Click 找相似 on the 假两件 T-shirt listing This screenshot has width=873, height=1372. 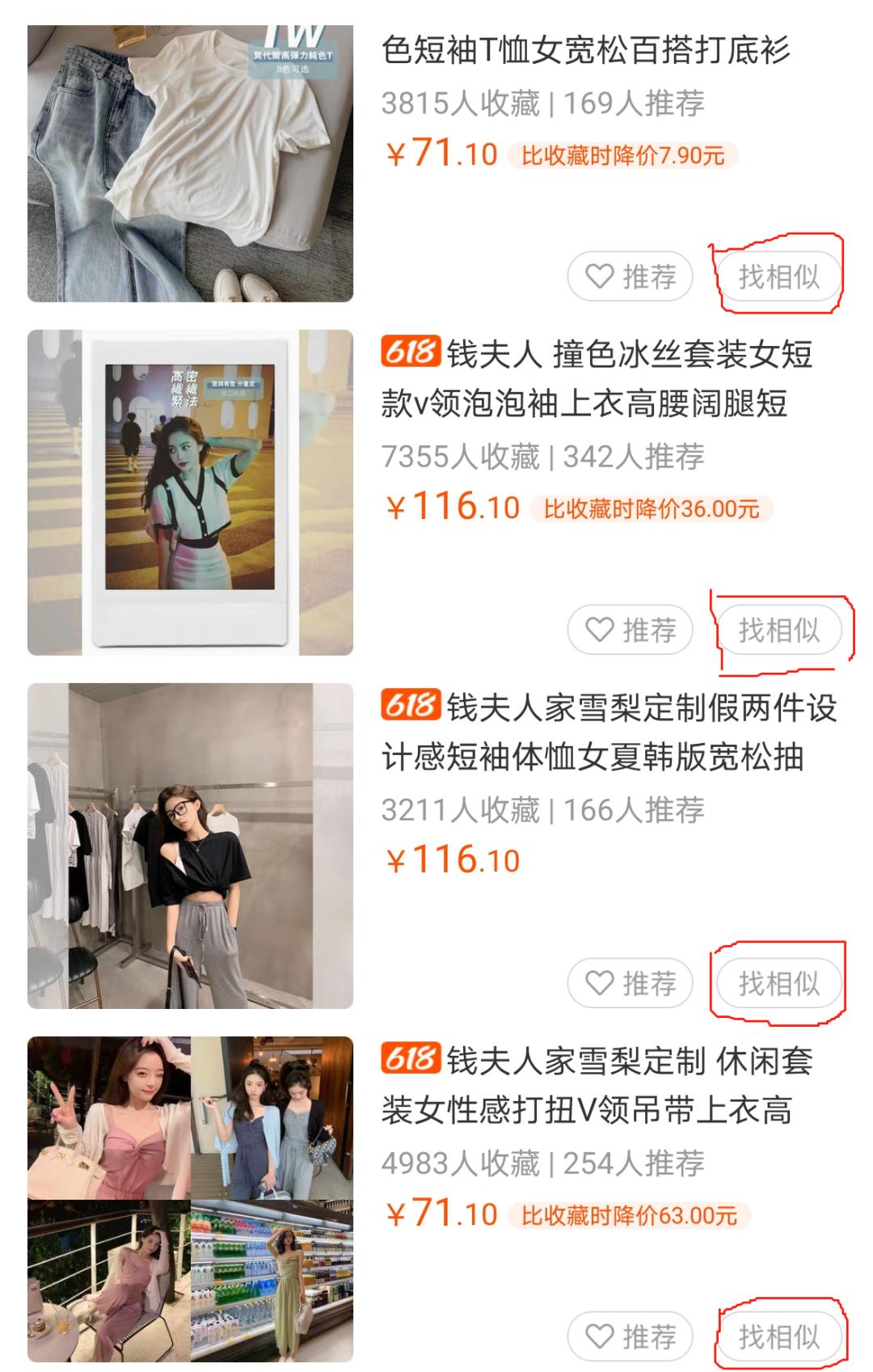pos(779,984)
